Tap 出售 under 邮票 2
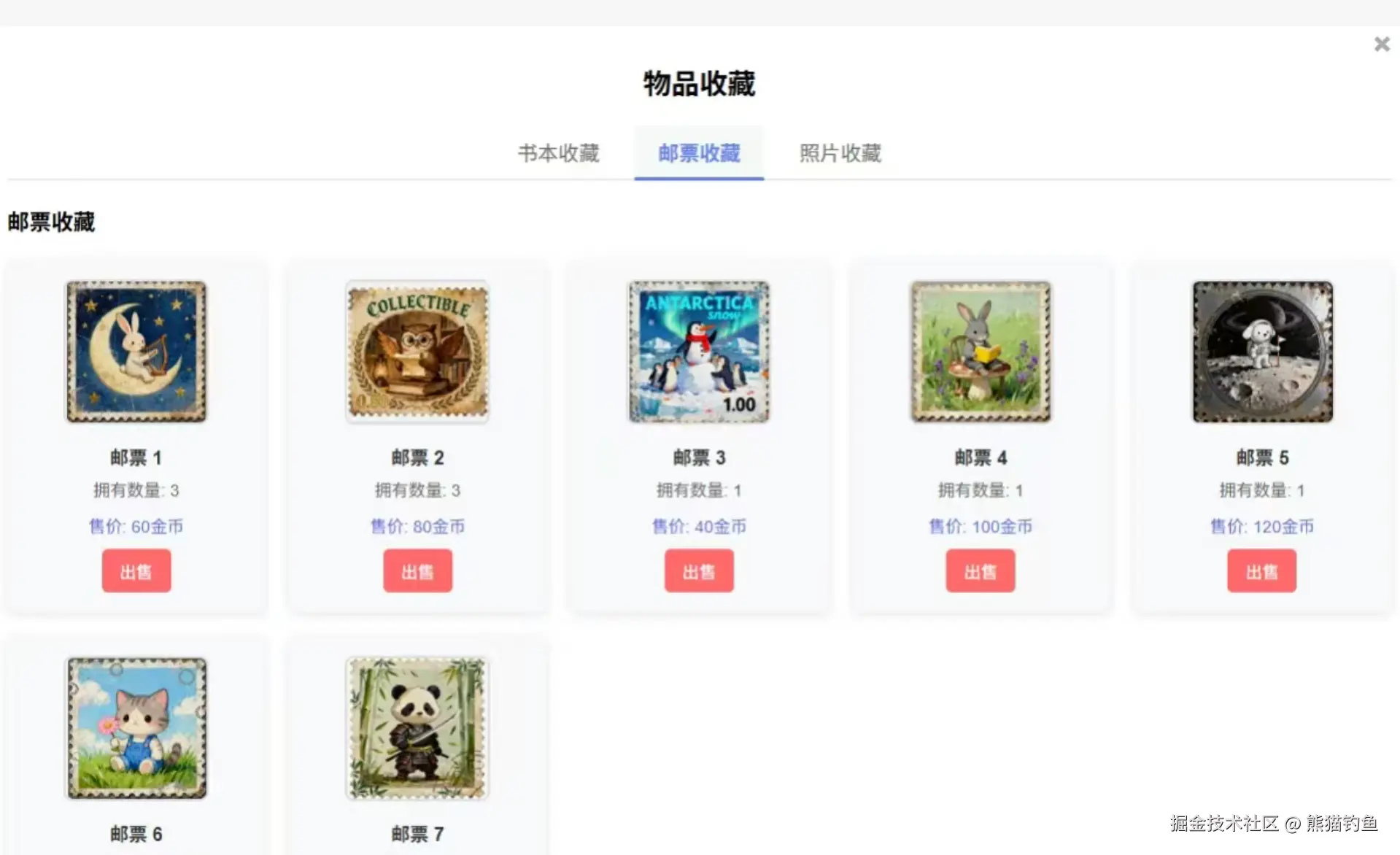Screen dimensions: 1400x855 point(417,571)
